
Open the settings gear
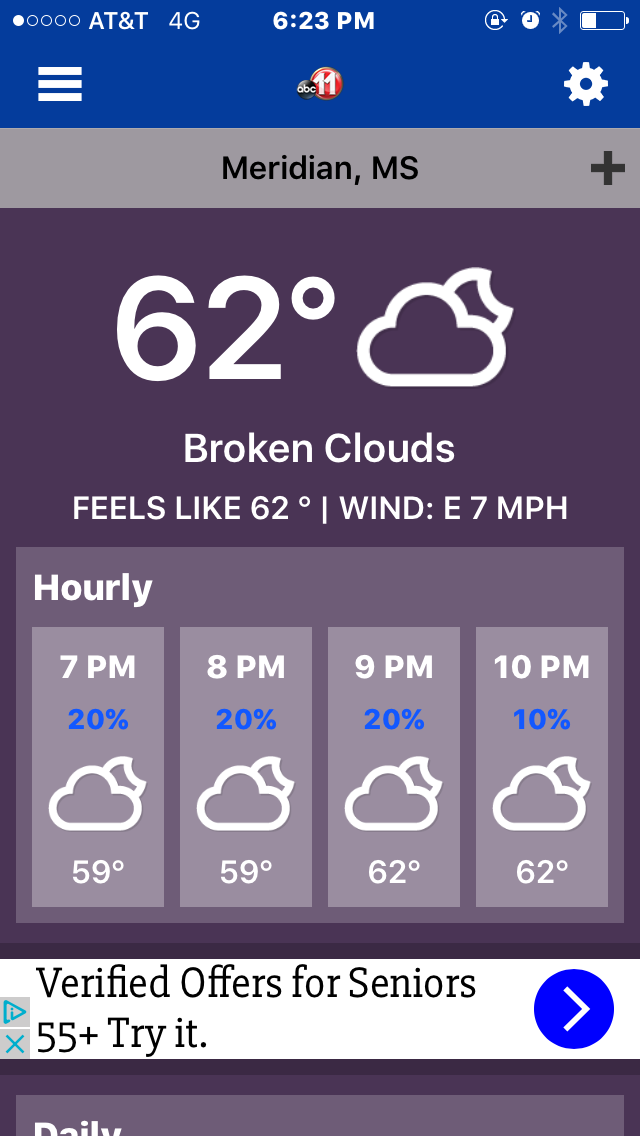586,84
